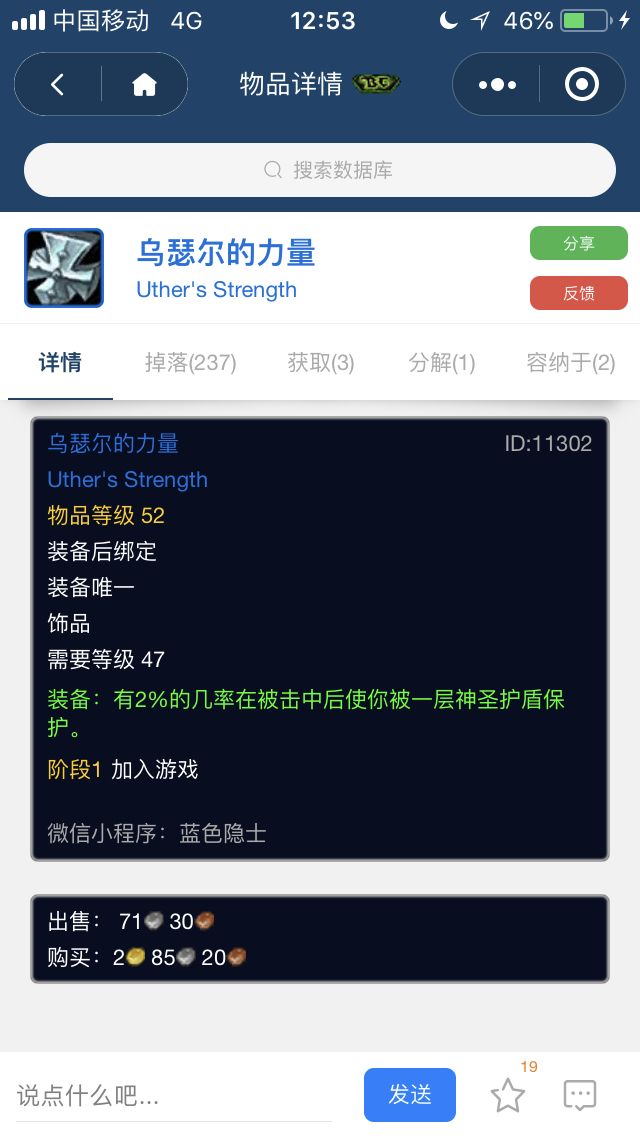Select the 详情 details tab
640x1136 pixels.
pyautogui.click(x=60, y=363)
